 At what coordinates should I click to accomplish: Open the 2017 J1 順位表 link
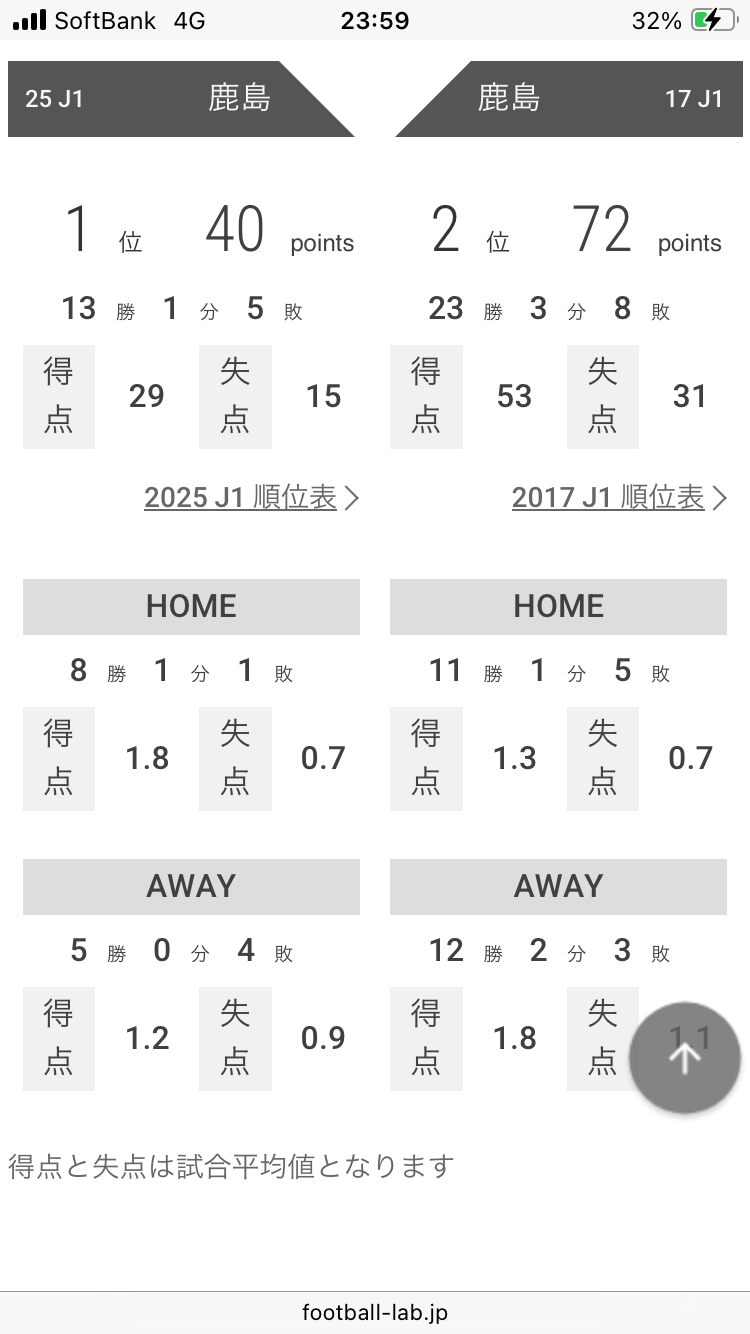[619, 498]
